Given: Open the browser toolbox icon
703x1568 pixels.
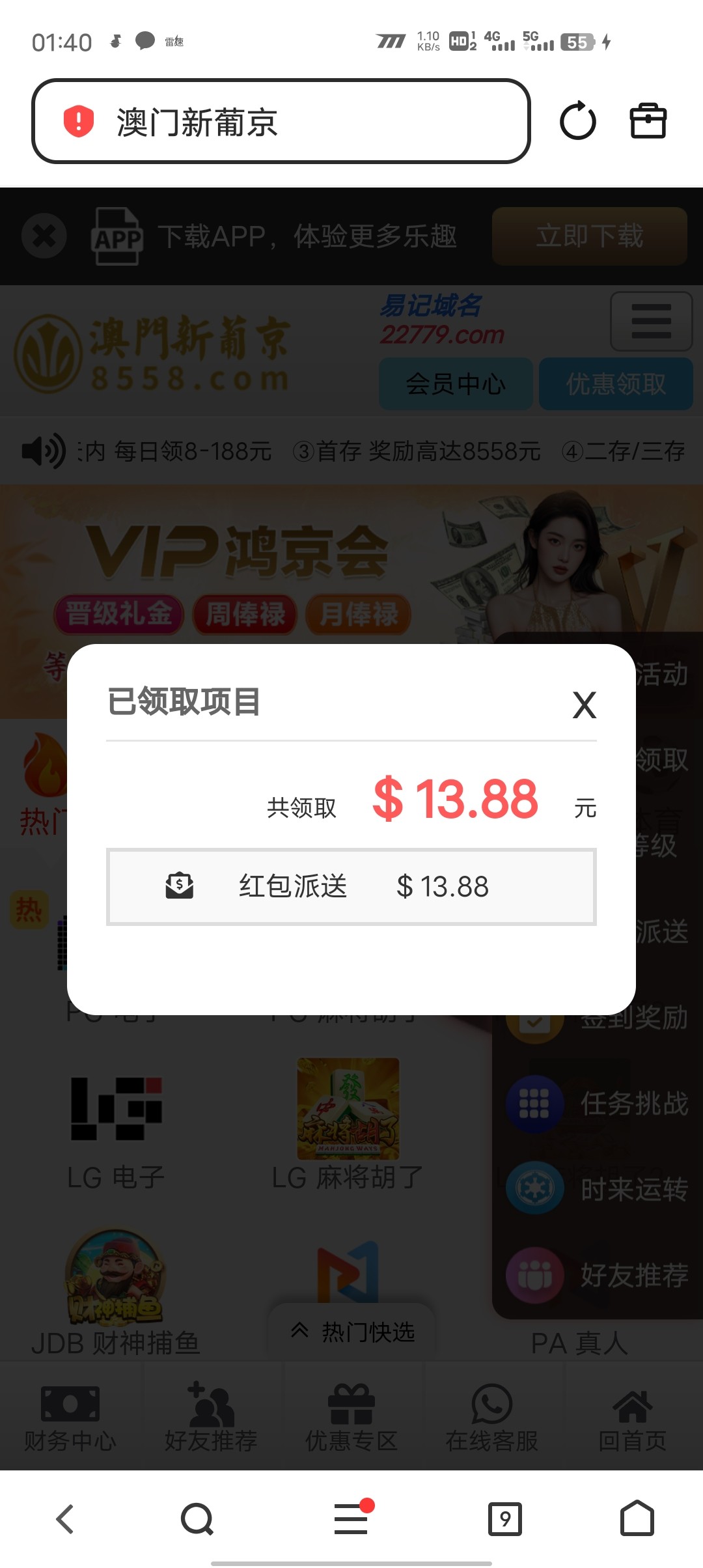Looking at the screenshot, I should [x=648, y=121].
